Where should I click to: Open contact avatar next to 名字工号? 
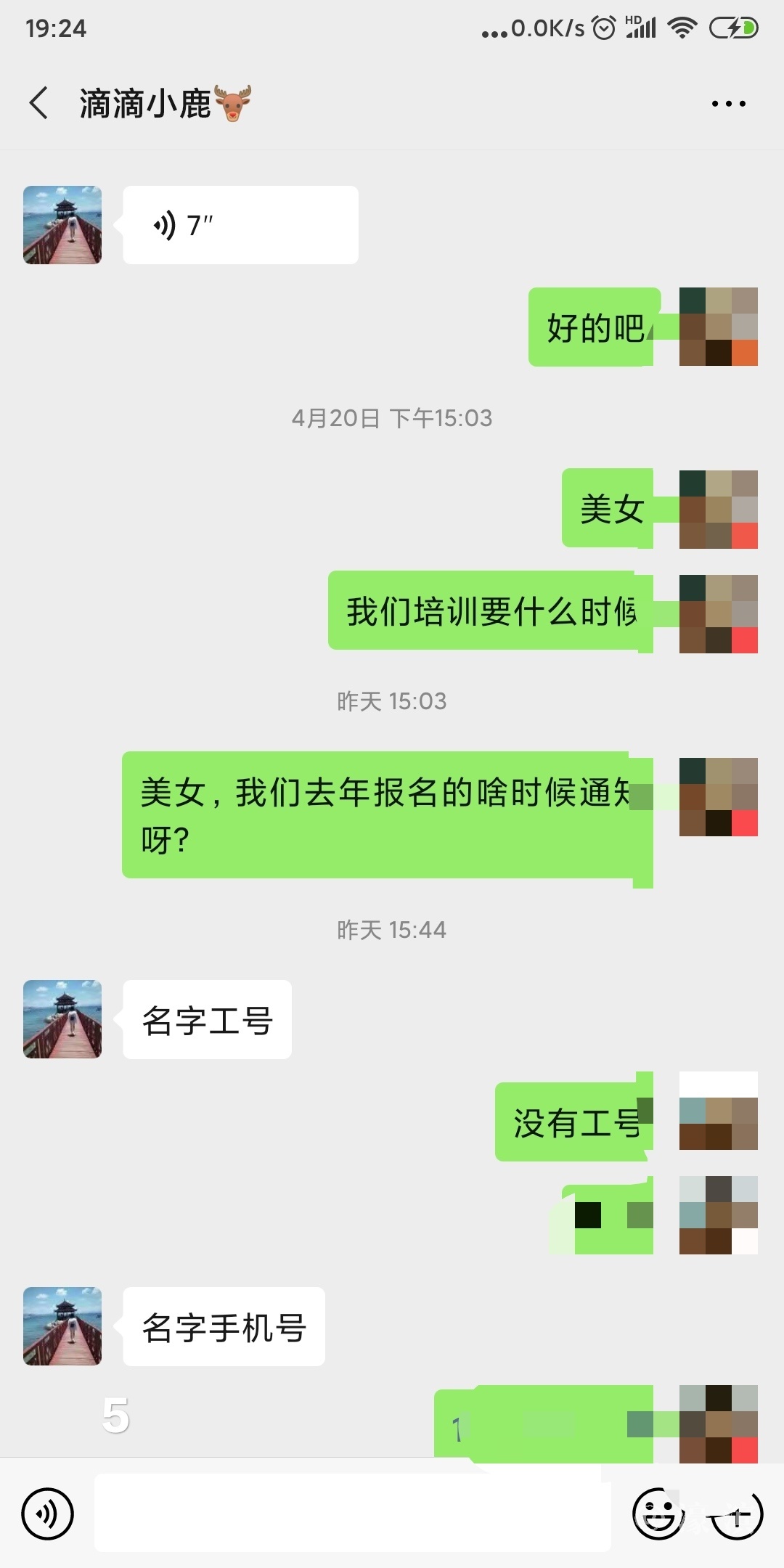tap(62, 1019)
